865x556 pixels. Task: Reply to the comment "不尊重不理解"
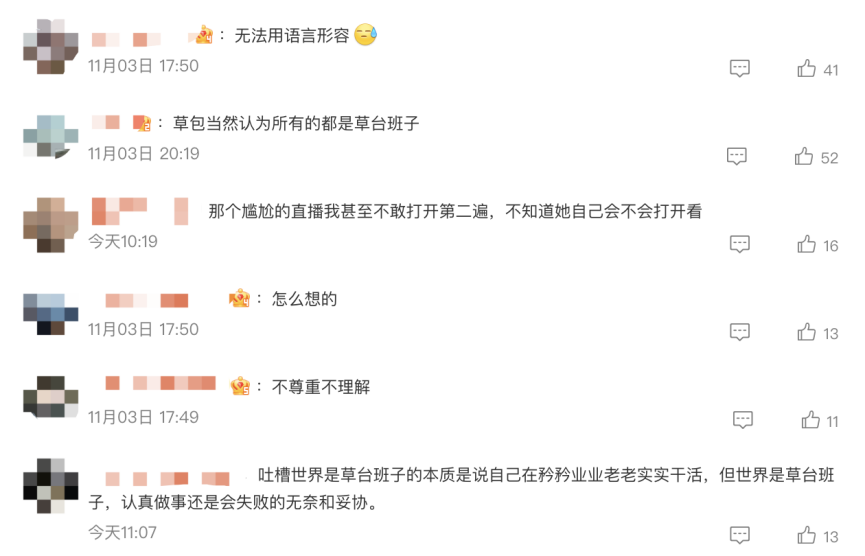click(743, 421)
